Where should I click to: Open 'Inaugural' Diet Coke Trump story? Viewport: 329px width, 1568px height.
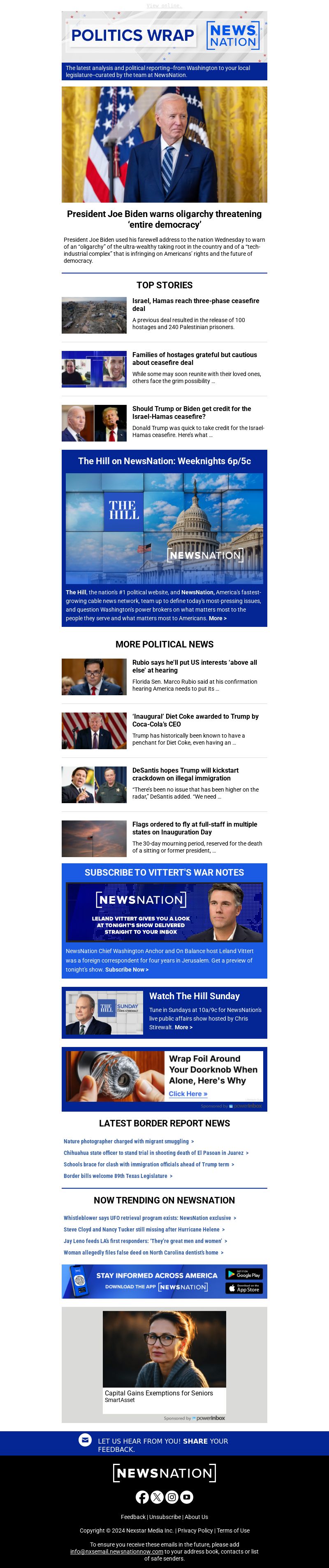tap(195, 720)
